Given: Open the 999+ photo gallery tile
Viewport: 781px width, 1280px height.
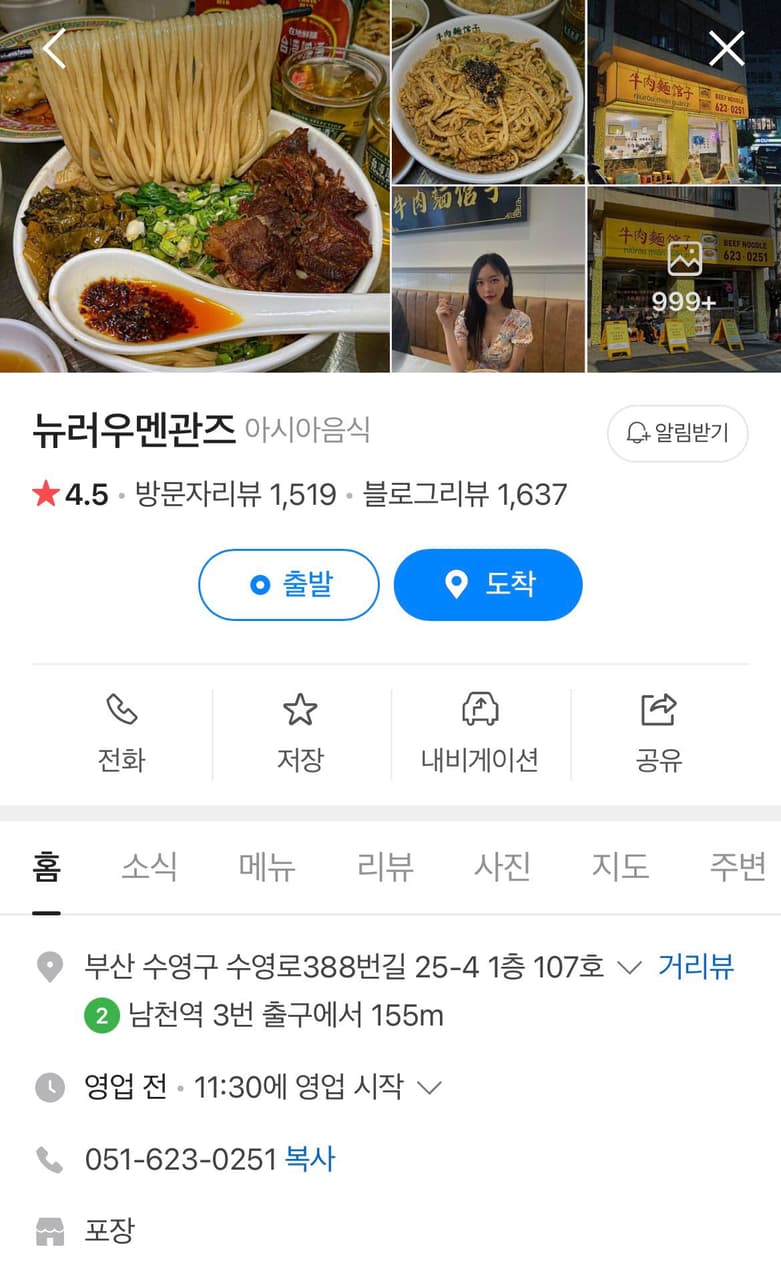Looking at the screenshot, I should [x=684, y=278].
